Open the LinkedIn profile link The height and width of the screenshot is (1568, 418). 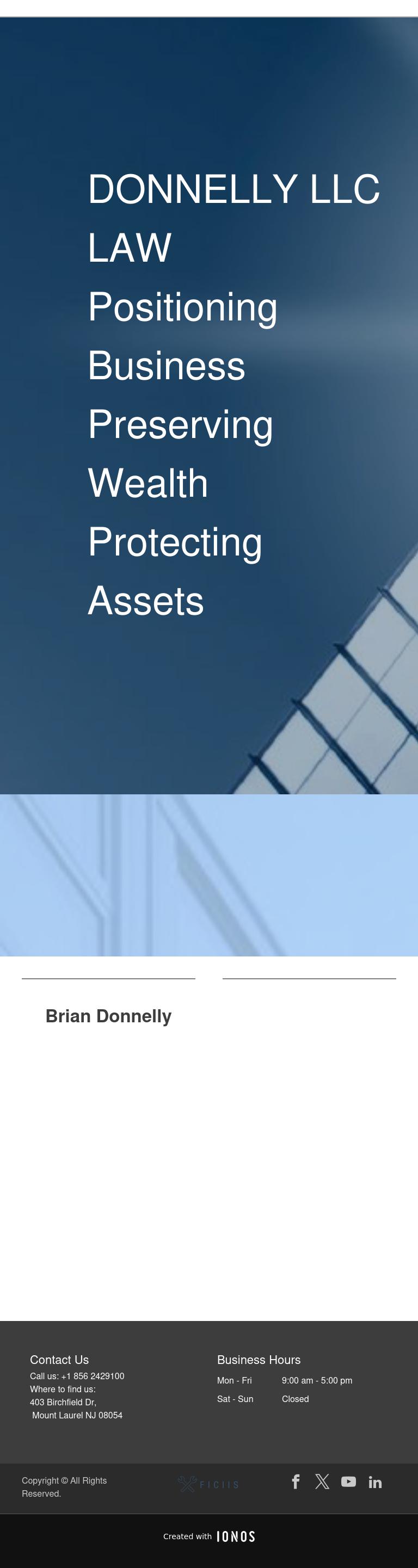click(x=375, y=1481)
